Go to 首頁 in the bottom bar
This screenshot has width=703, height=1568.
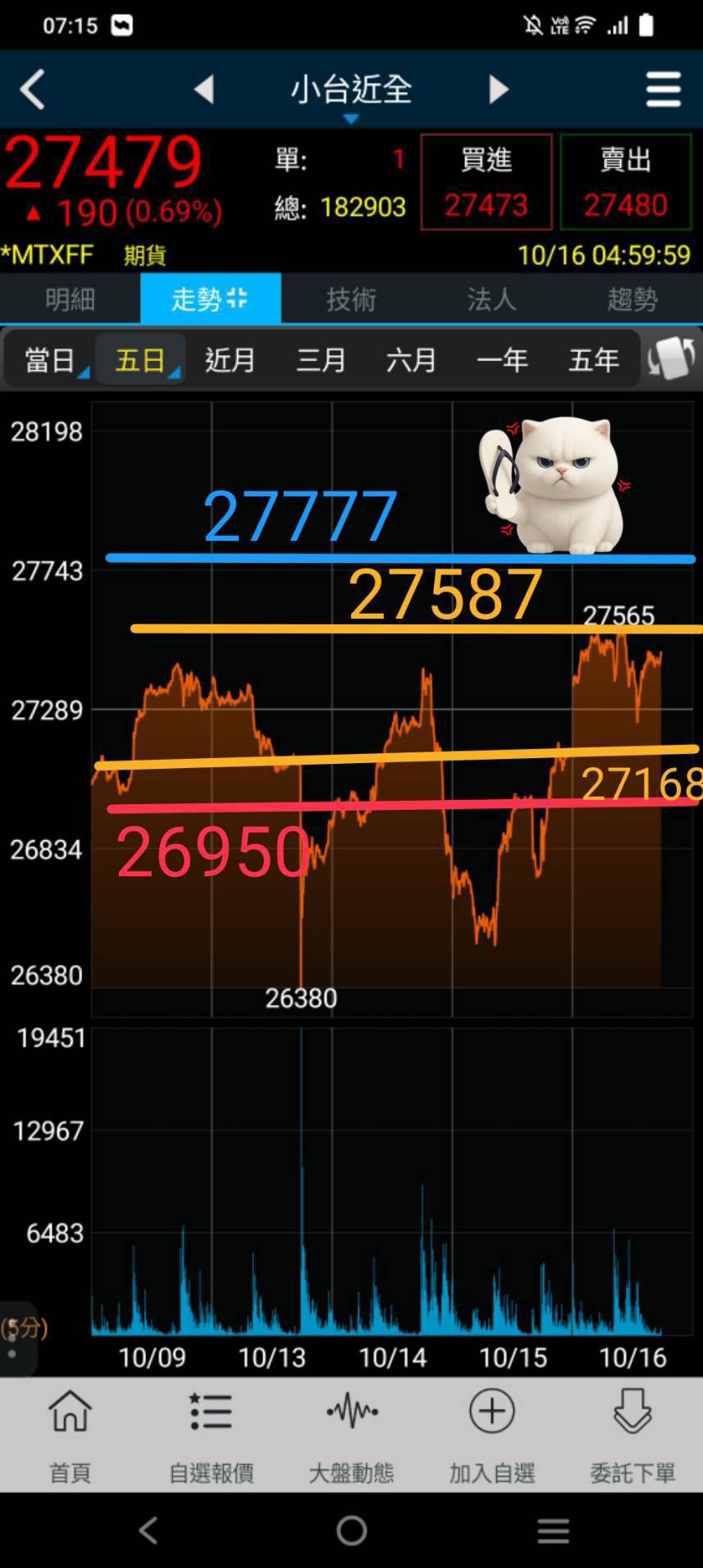pyautogui.click(x=71, y=1435)
